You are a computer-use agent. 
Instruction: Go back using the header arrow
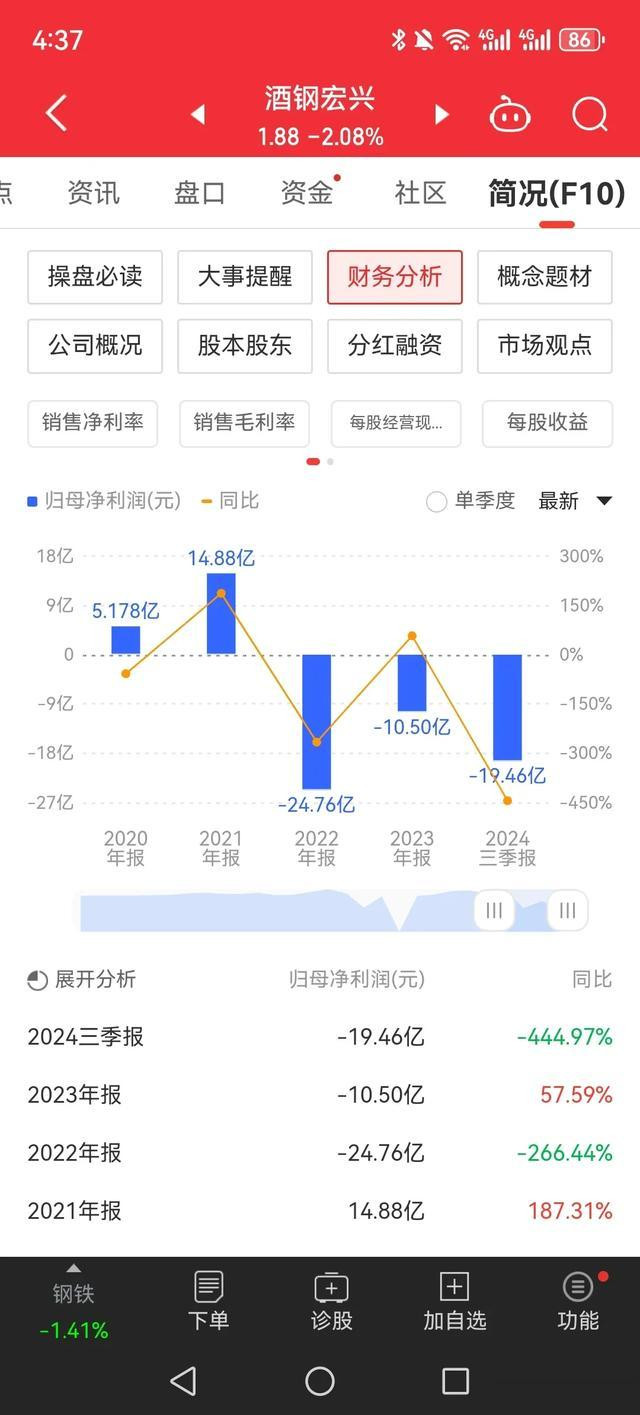[57, 114]
